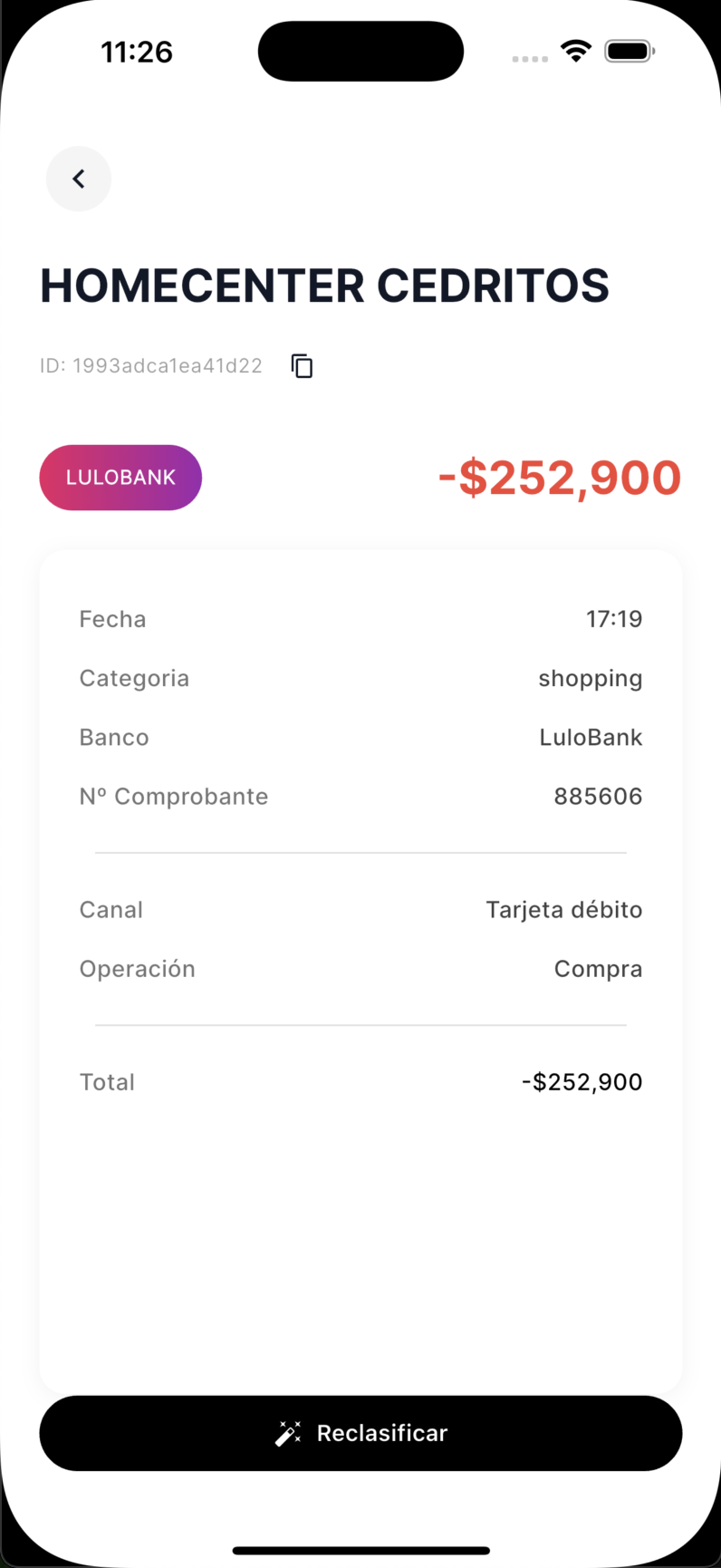
Task: Tap the Compra operation value
Action: click(598, 968)
